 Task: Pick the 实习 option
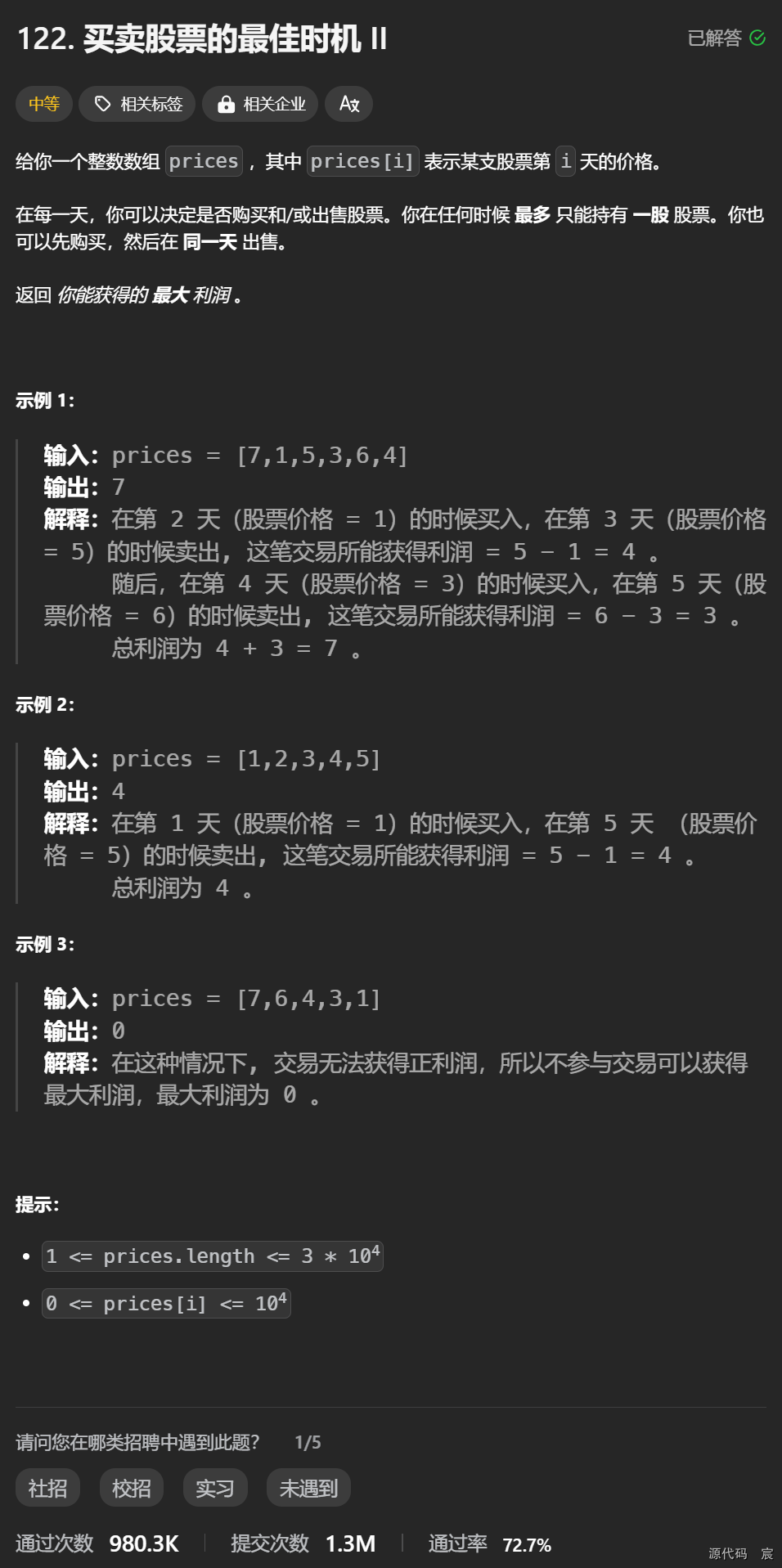(x=214, y=1488)
